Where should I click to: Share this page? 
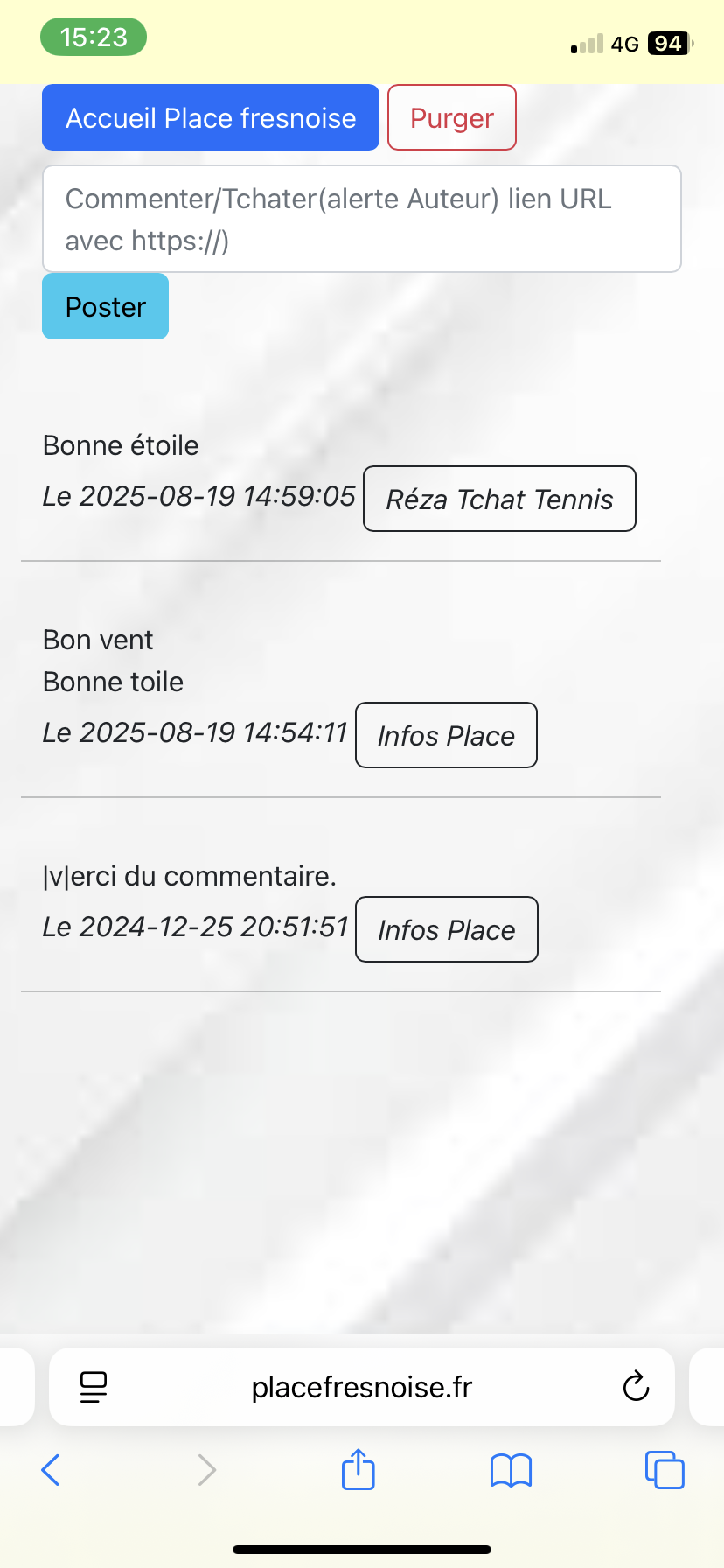358,1469
